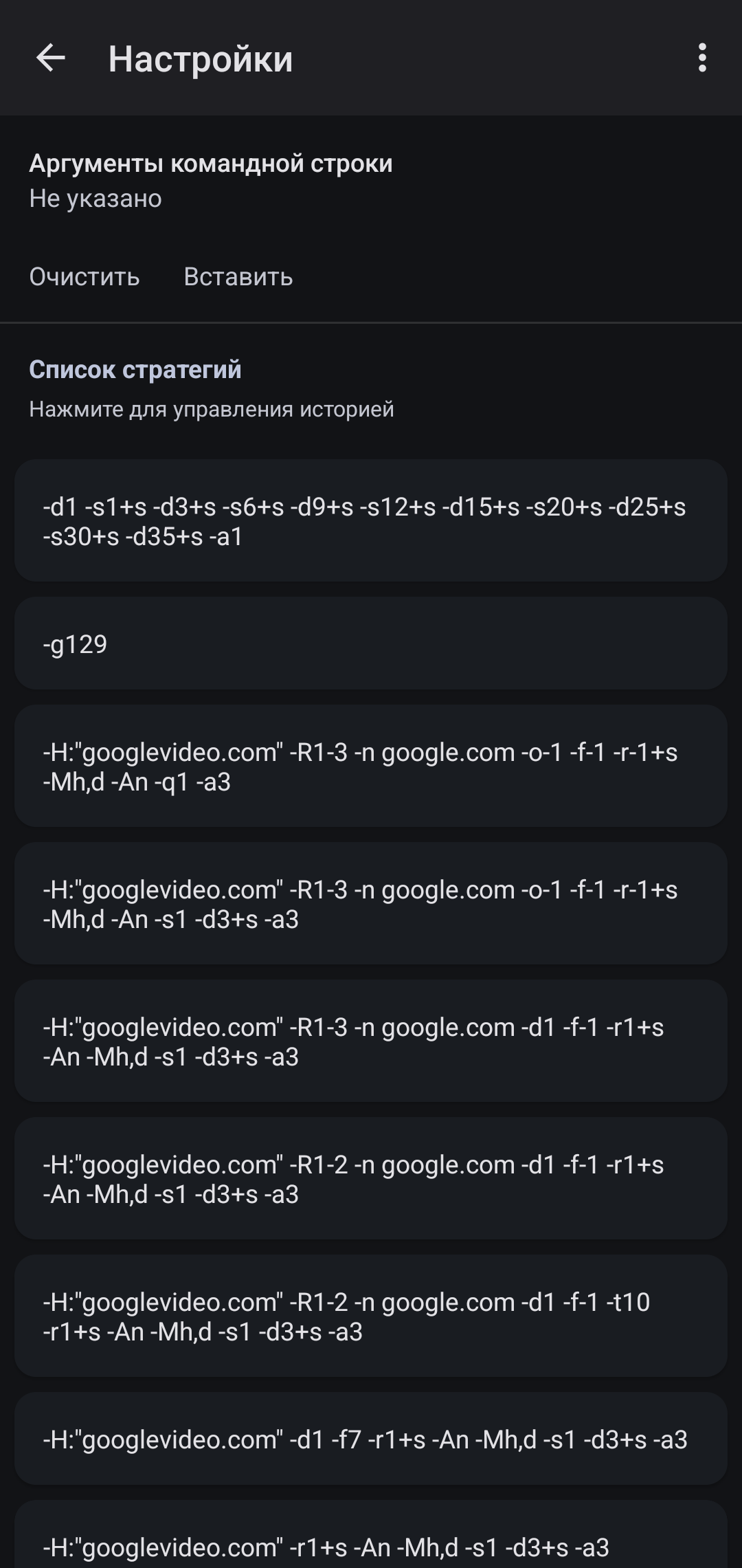Go back from Настройки screen
Screen dimensions: 742x1568
(x=51, y=58)
